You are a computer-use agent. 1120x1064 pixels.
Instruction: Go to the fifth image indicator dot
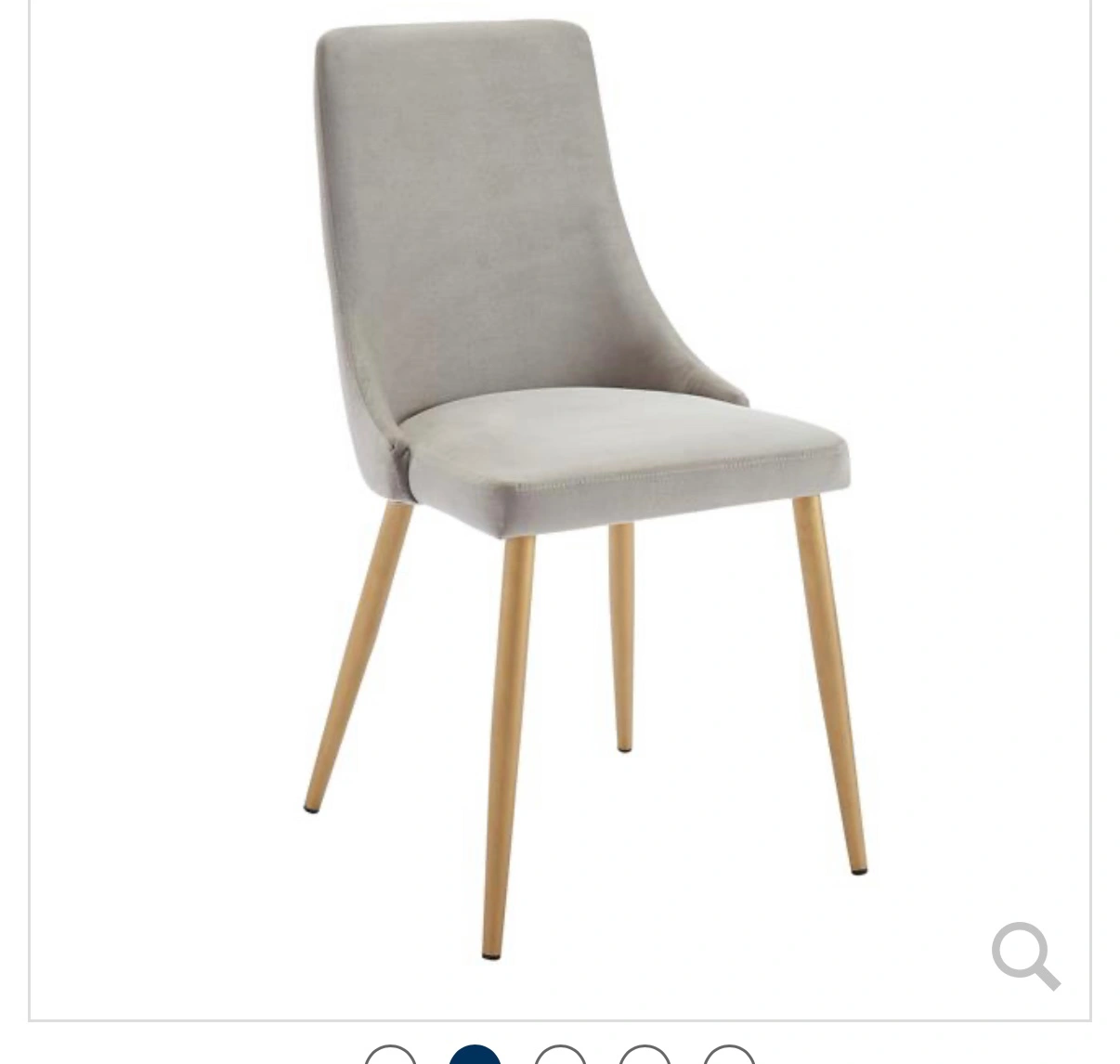pyautogui.click(x=729, y=1056)
